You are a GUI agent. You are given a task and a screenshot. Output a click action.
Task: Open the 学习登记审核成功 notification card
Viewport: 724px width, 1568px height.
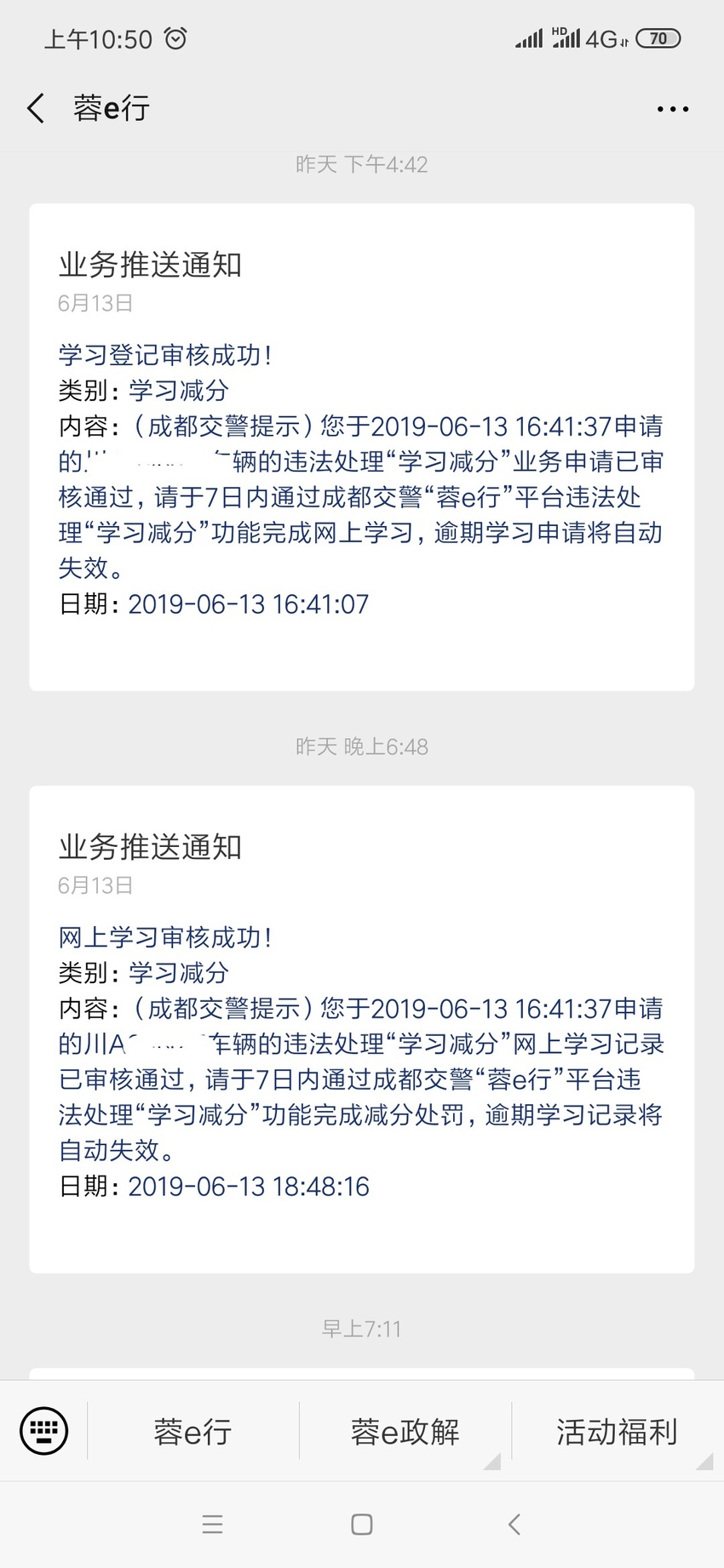(x=362, y=447)
